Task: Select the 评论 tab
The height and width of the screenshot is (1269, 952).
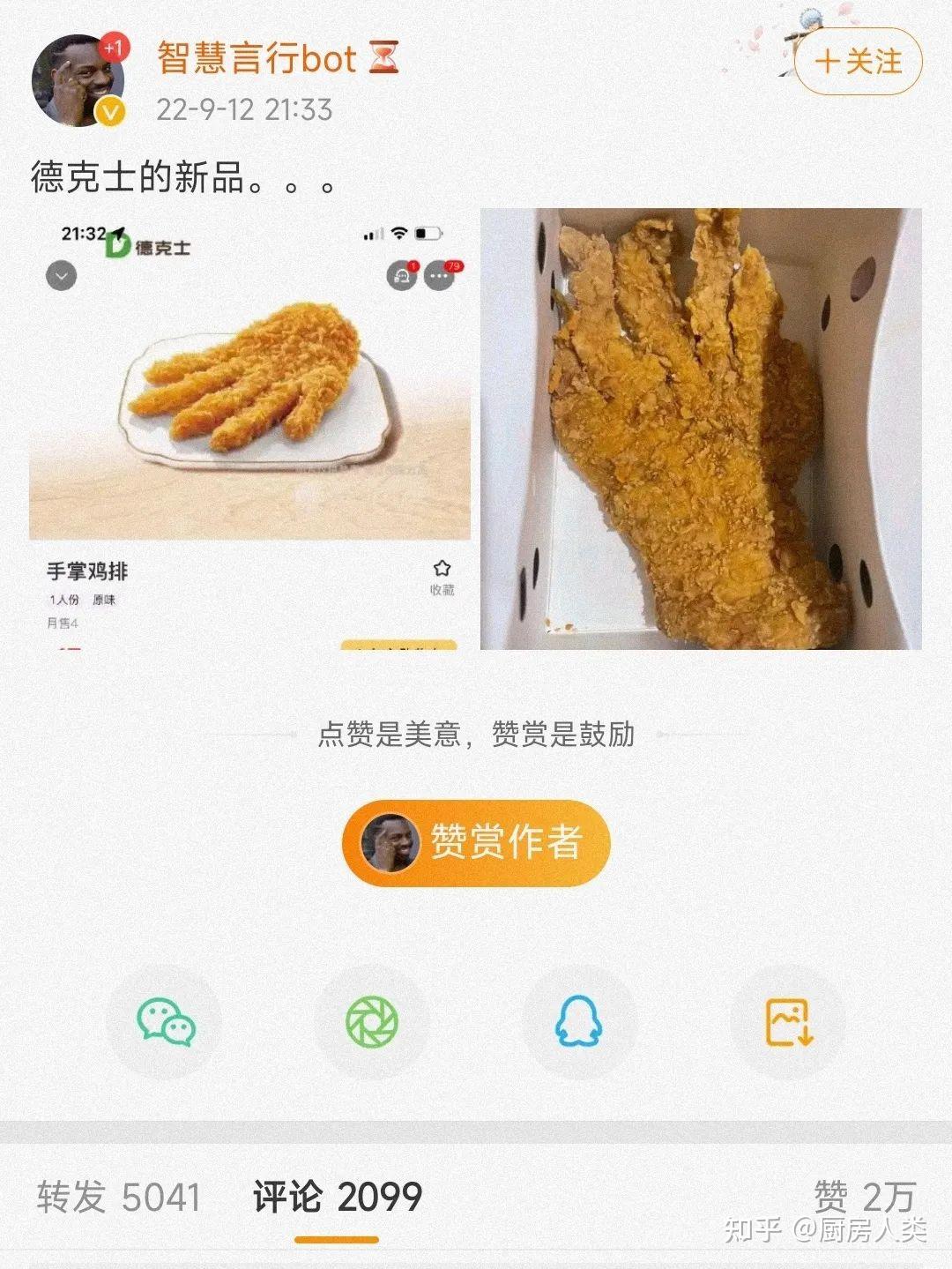Action: [338, 1197]
